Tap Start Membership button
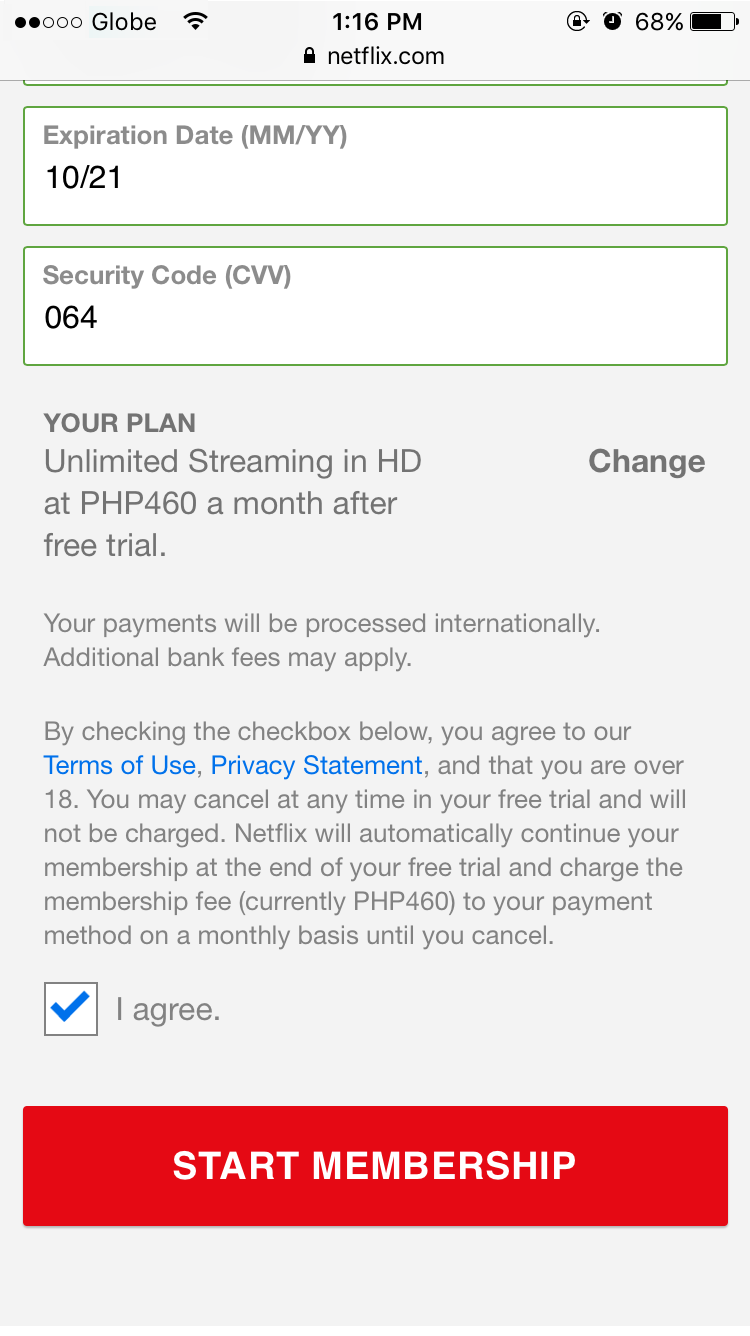This screenshot has width=750, height=1336. [375, 1166]
